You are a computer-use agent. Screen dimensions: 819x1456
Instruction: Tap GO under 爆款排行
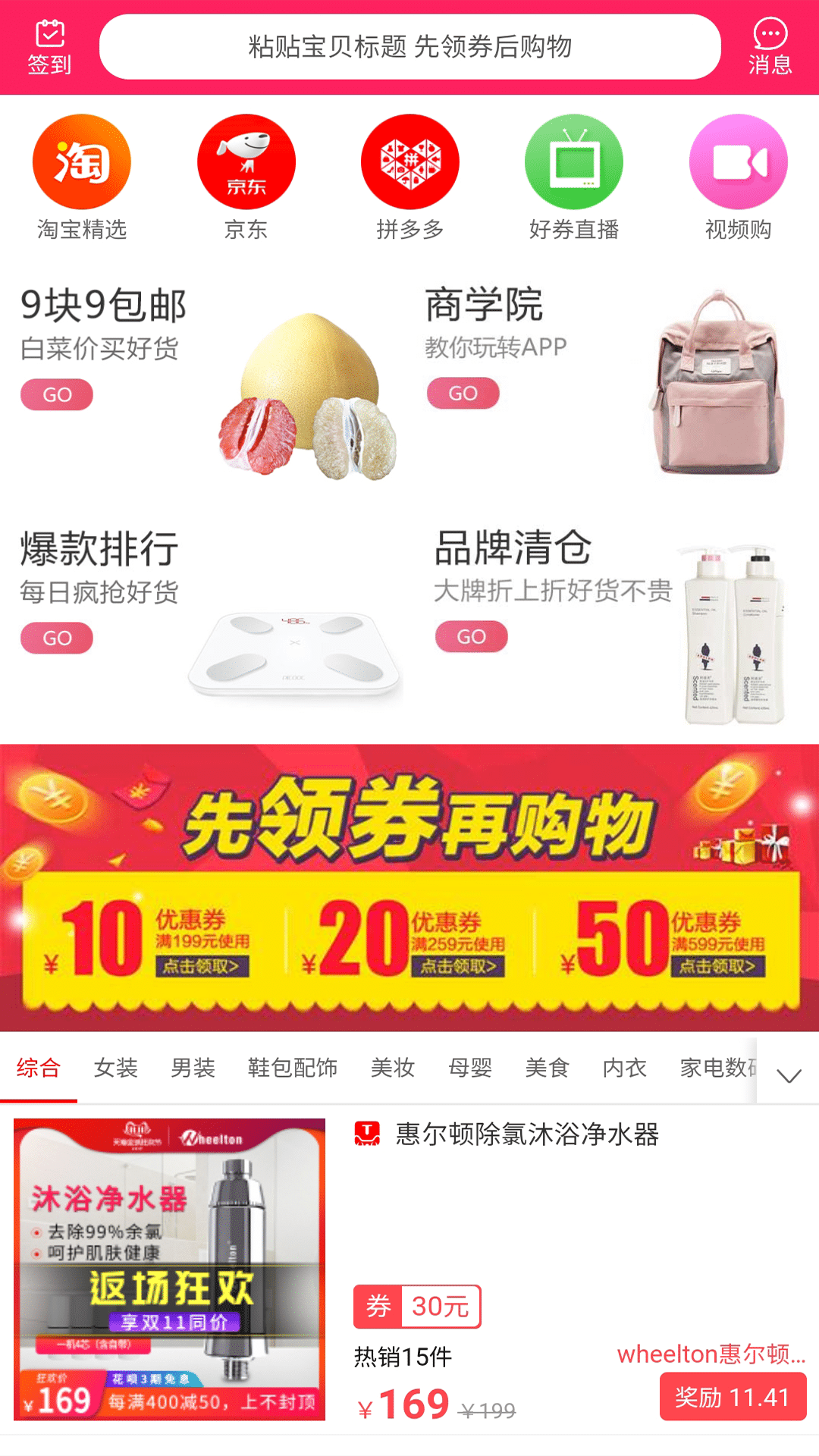pyautogui.click(x=57, y=639)
